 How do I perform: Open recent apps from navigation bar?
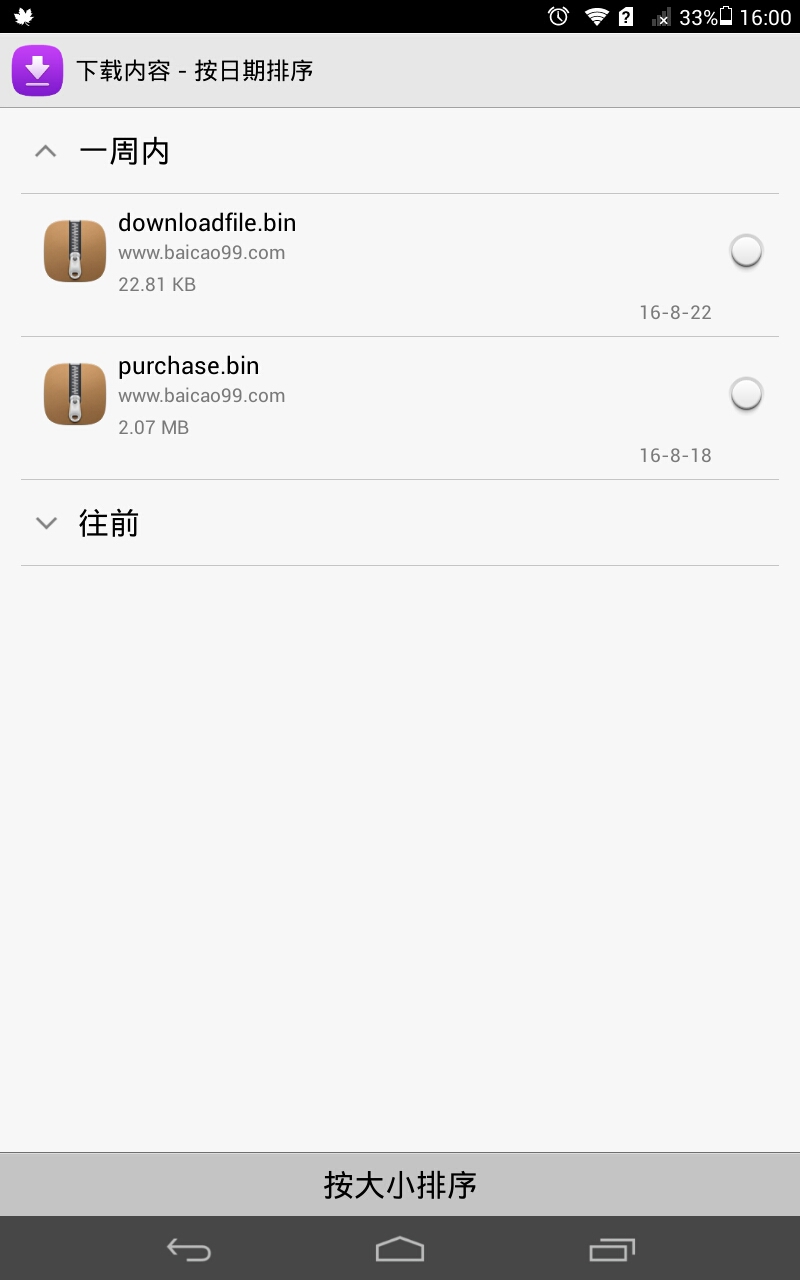pos(612,1249)
